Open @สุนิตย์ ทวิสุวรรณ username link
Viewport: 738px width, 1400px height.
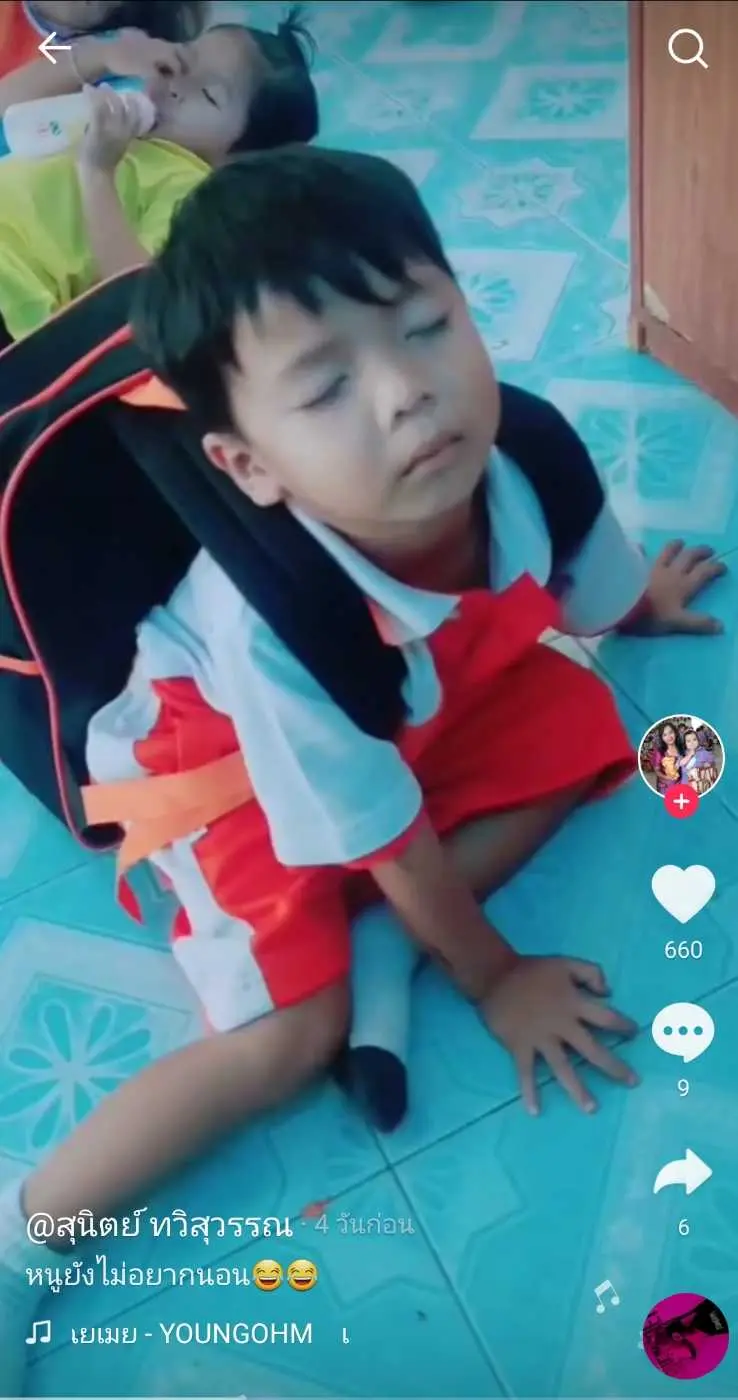coord(159,1226)
